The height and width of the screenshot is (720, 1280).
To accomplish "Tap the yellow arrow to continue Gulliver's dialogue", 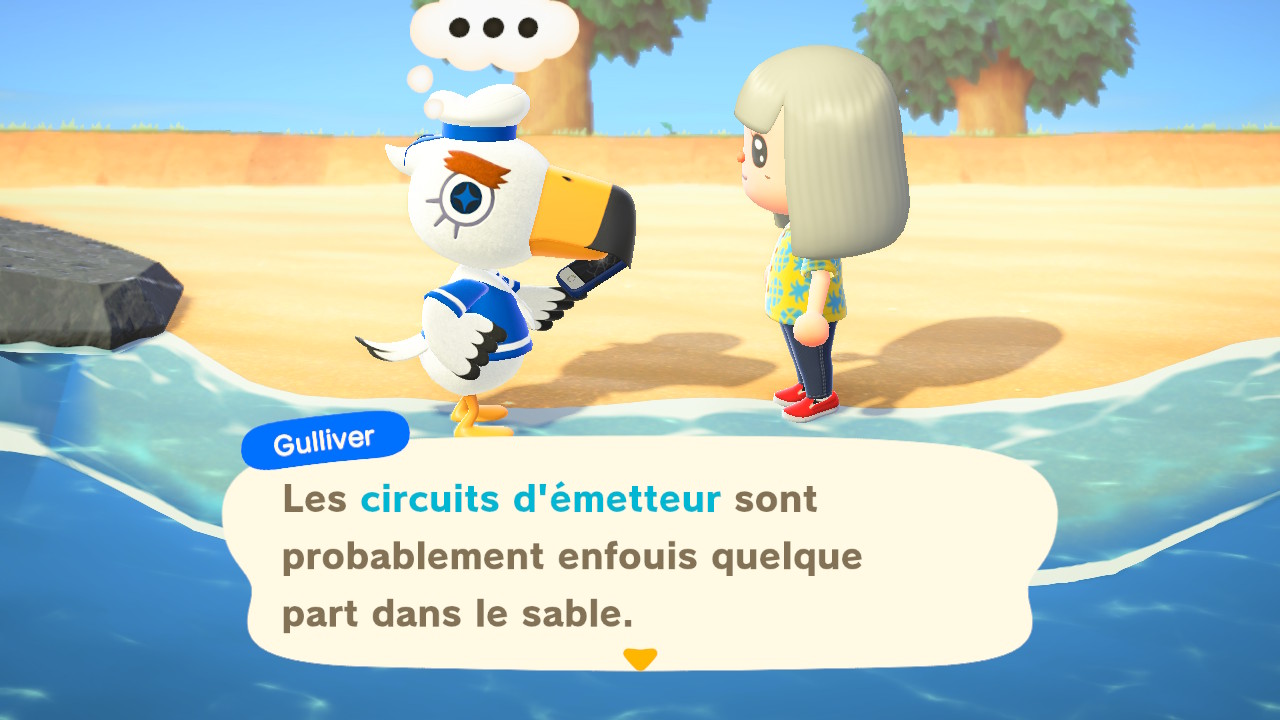I will tap(640, 659).
